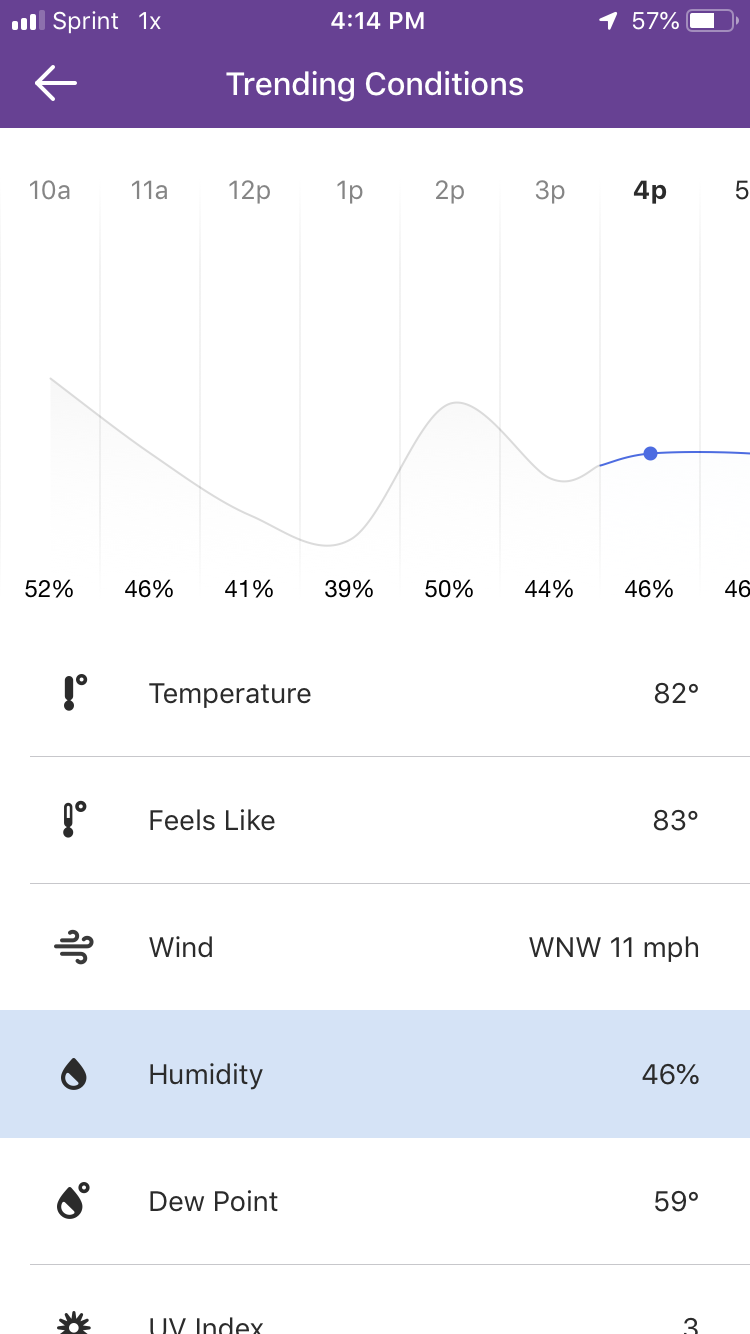Select the Temperature row
The image size is (750, 1334).
[x=375, y=693]
